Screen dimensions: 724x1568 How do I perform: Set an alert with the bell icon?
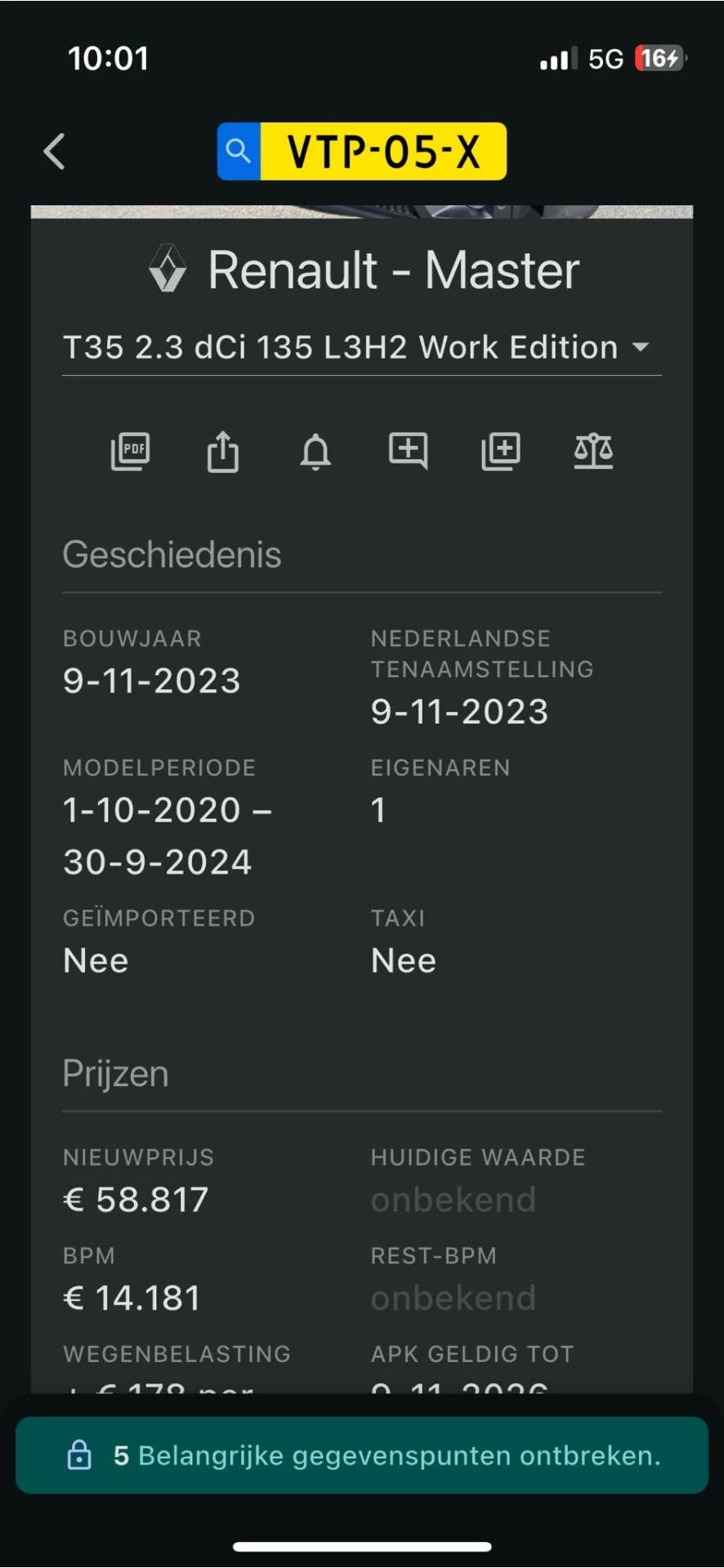[315, 451]
